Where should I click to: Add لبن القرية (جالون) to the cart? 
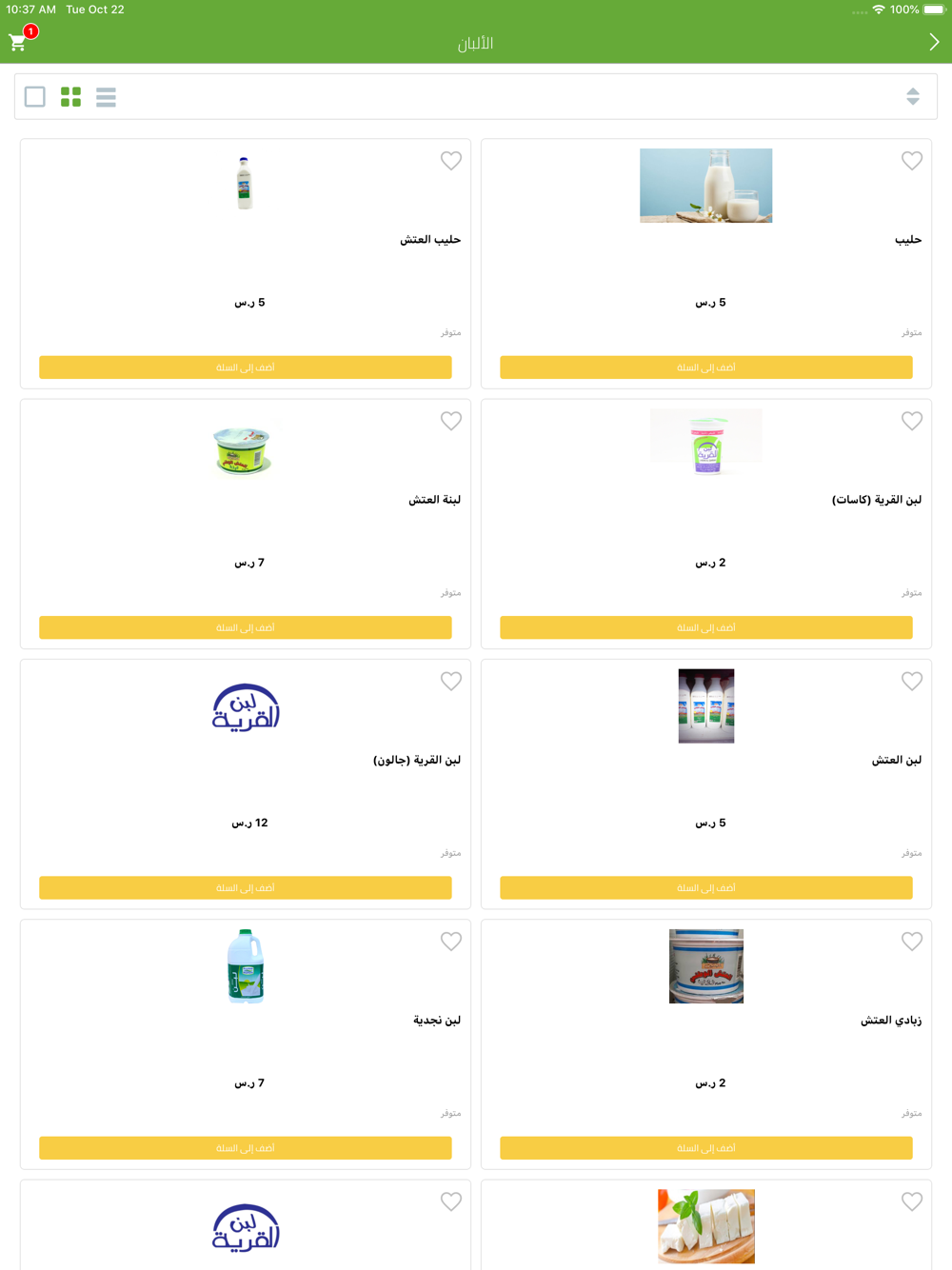(x=246, y=887)
